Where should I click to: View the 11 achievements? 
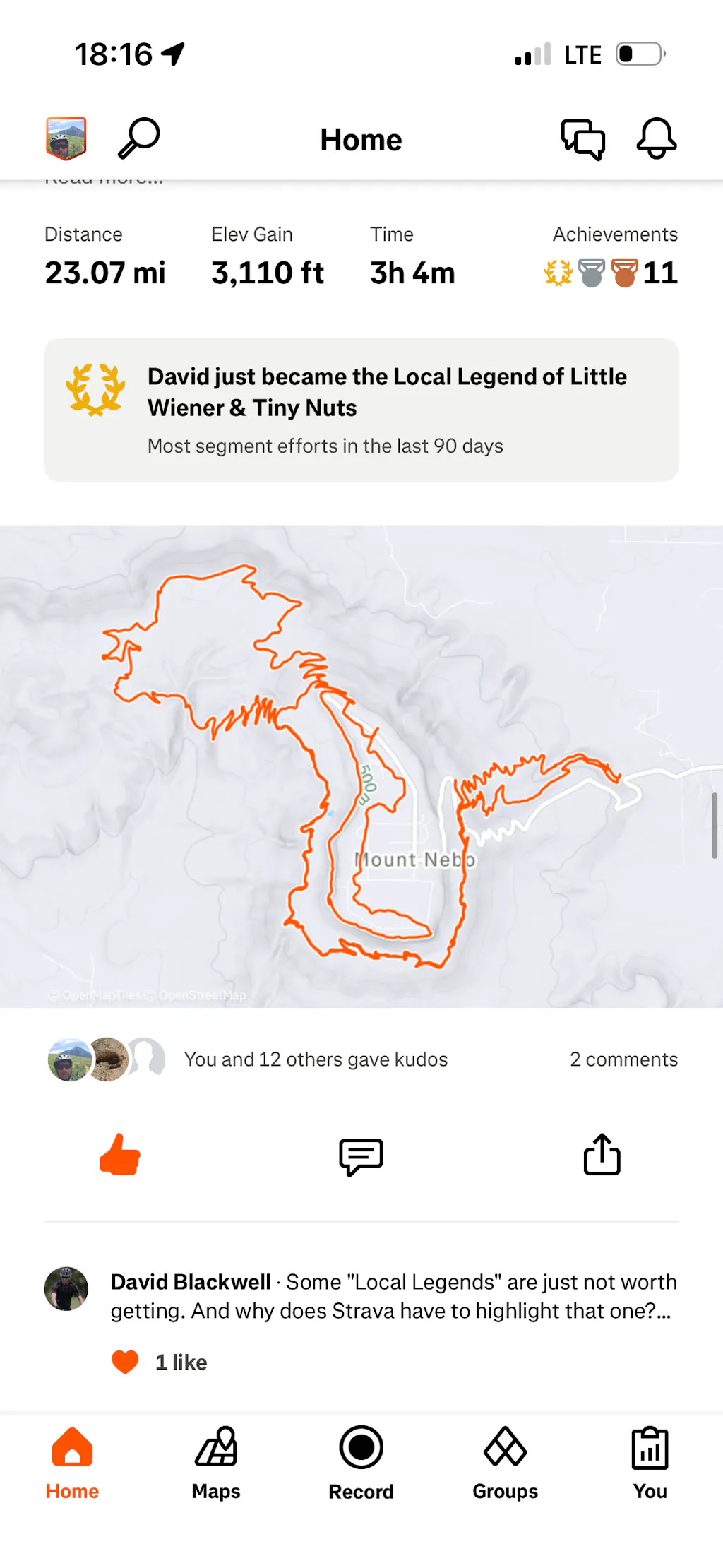pyautogui.click(x=611, y=273)
